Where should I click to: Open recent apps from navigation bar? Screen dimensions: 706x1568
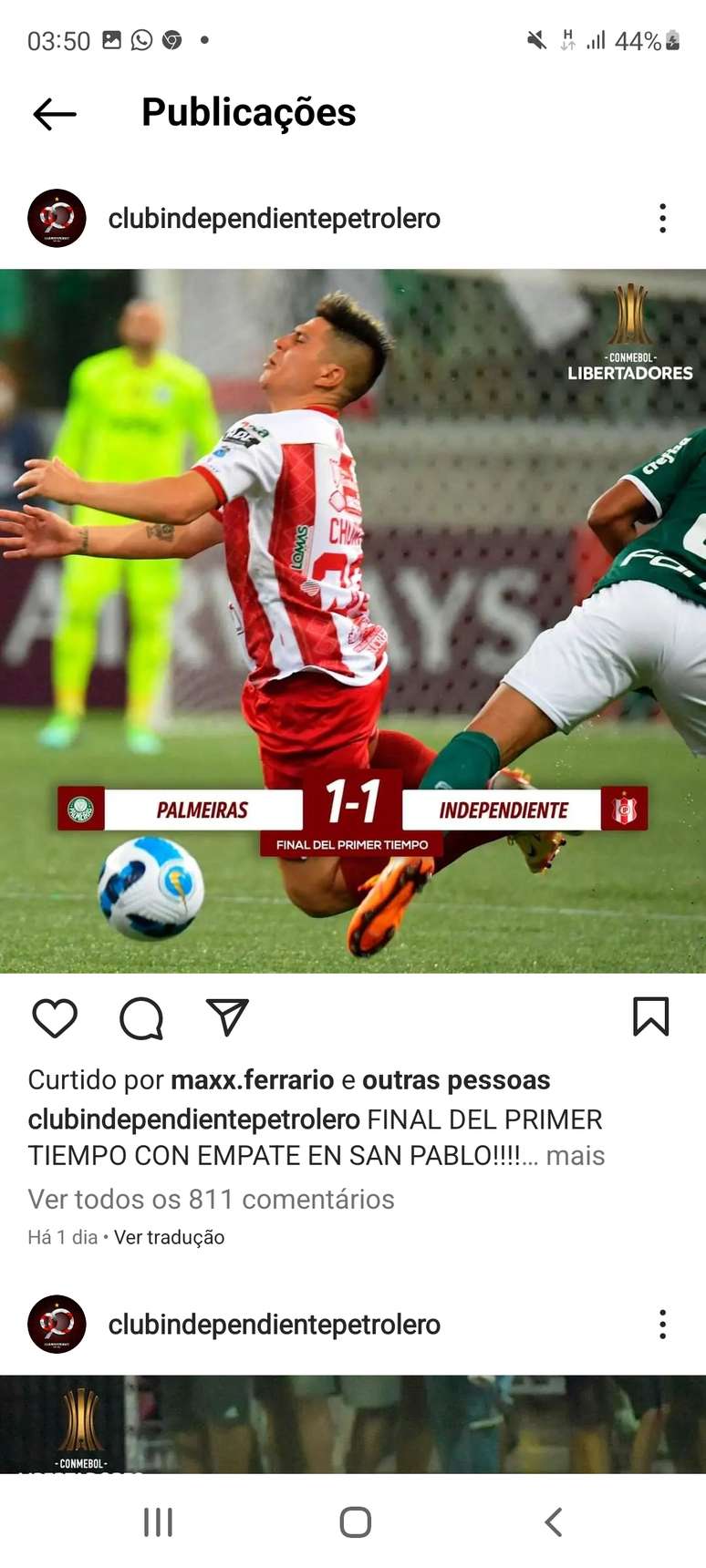(158, 1522)
